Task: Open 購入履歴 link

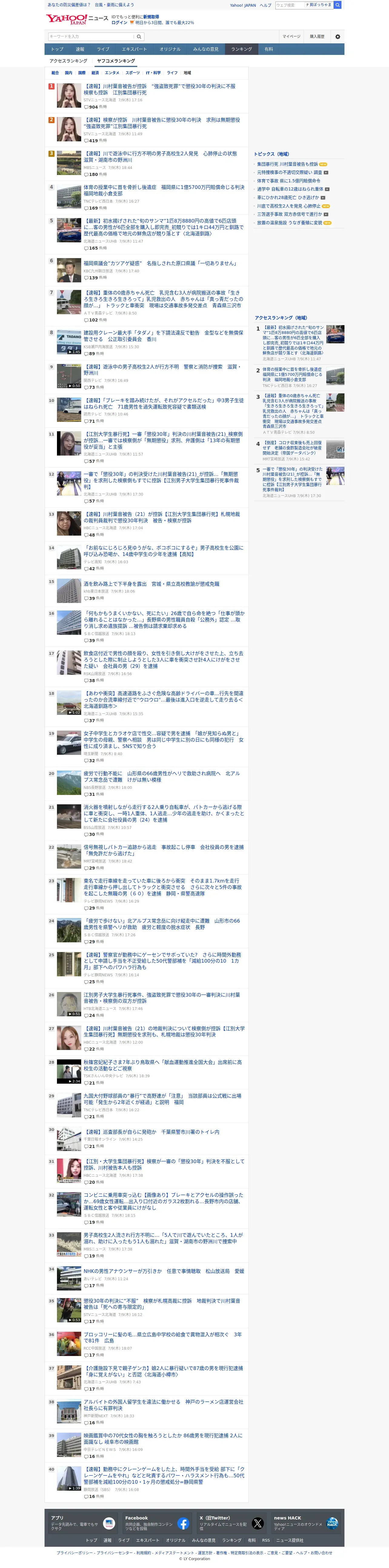Action: coord(317,36)
